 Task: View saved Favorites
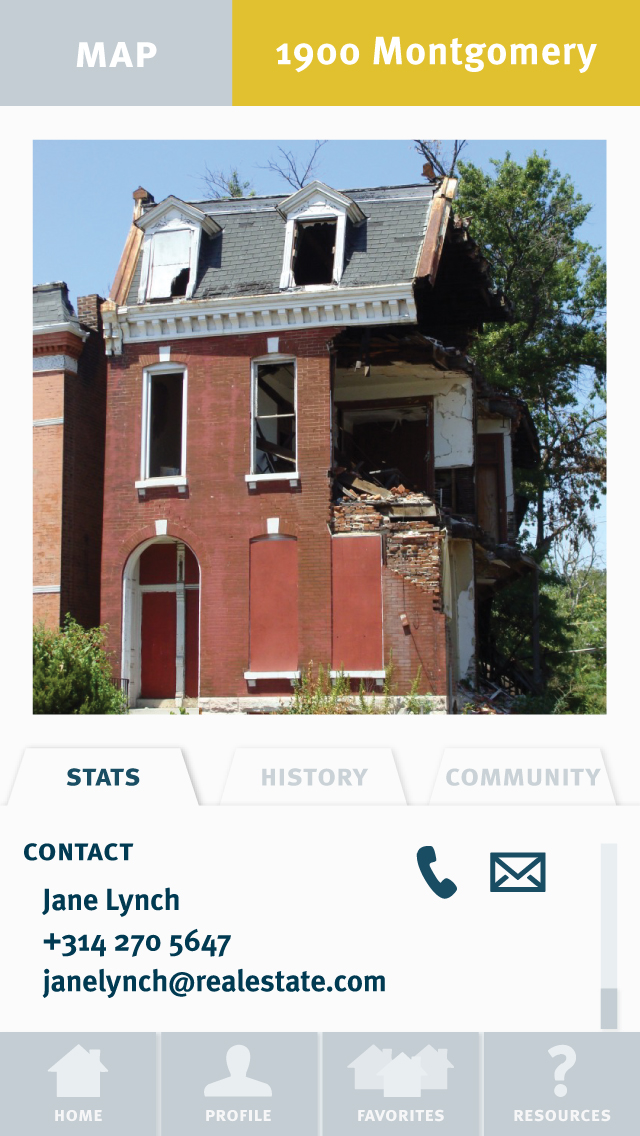pos(400,1084)
